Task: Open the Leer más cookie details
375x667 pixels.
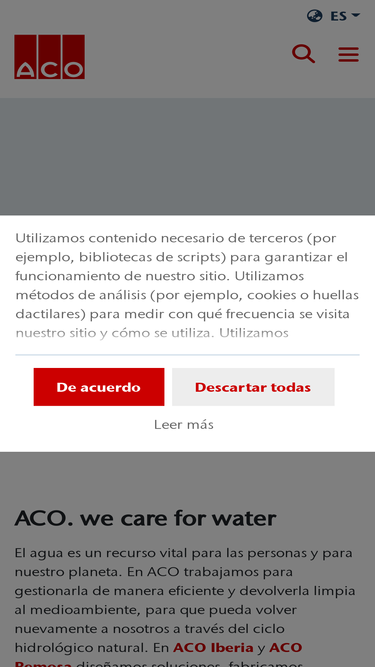Action: pyautogui.click(x=184, y=425)
